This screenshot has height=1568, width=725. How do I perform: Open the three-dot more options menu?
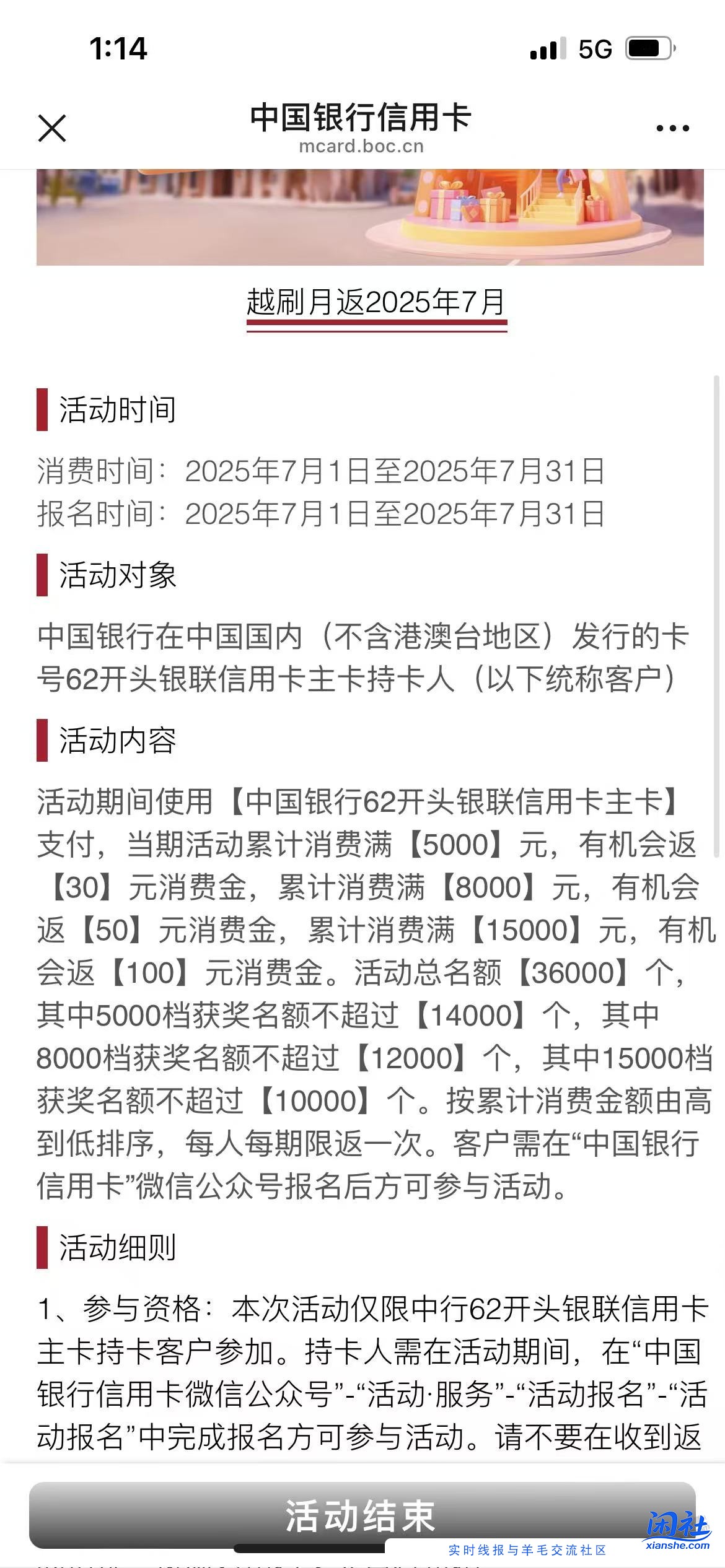tap(672, 128)
